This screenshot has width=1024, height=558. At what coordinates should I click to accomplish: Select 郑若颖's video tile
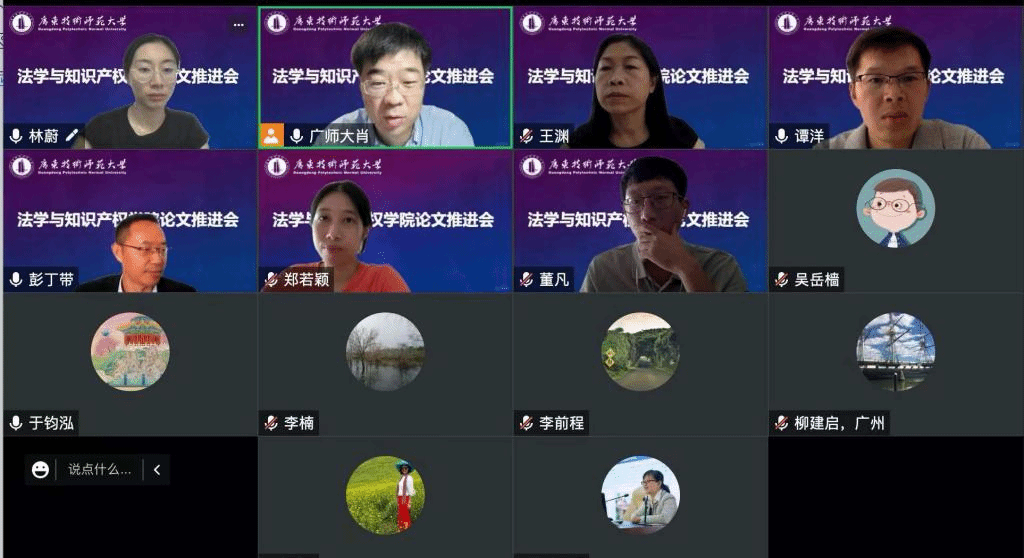coord(385,222)
